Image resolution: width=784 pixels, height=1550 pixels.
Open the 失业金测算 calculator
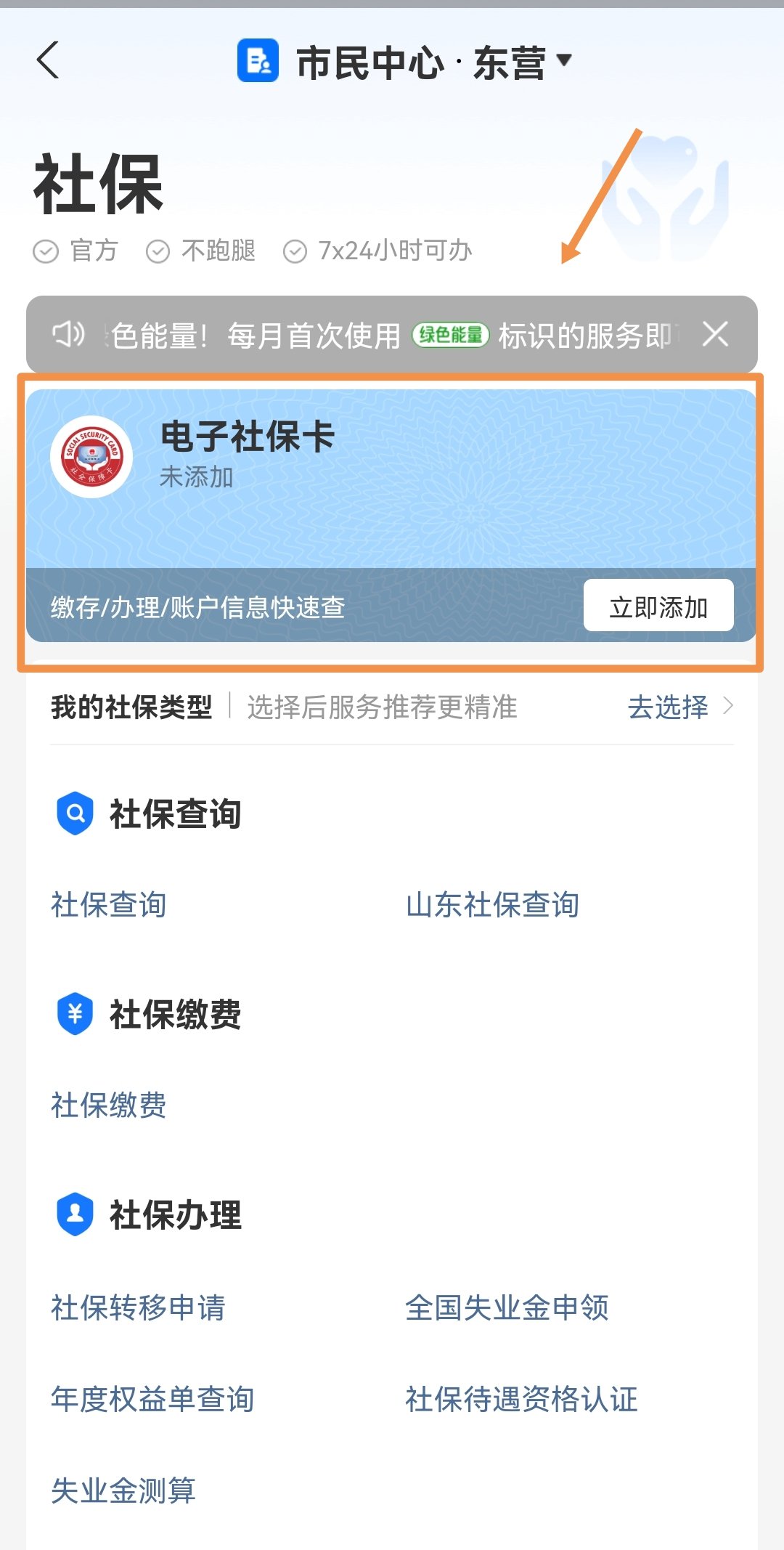123,1490
